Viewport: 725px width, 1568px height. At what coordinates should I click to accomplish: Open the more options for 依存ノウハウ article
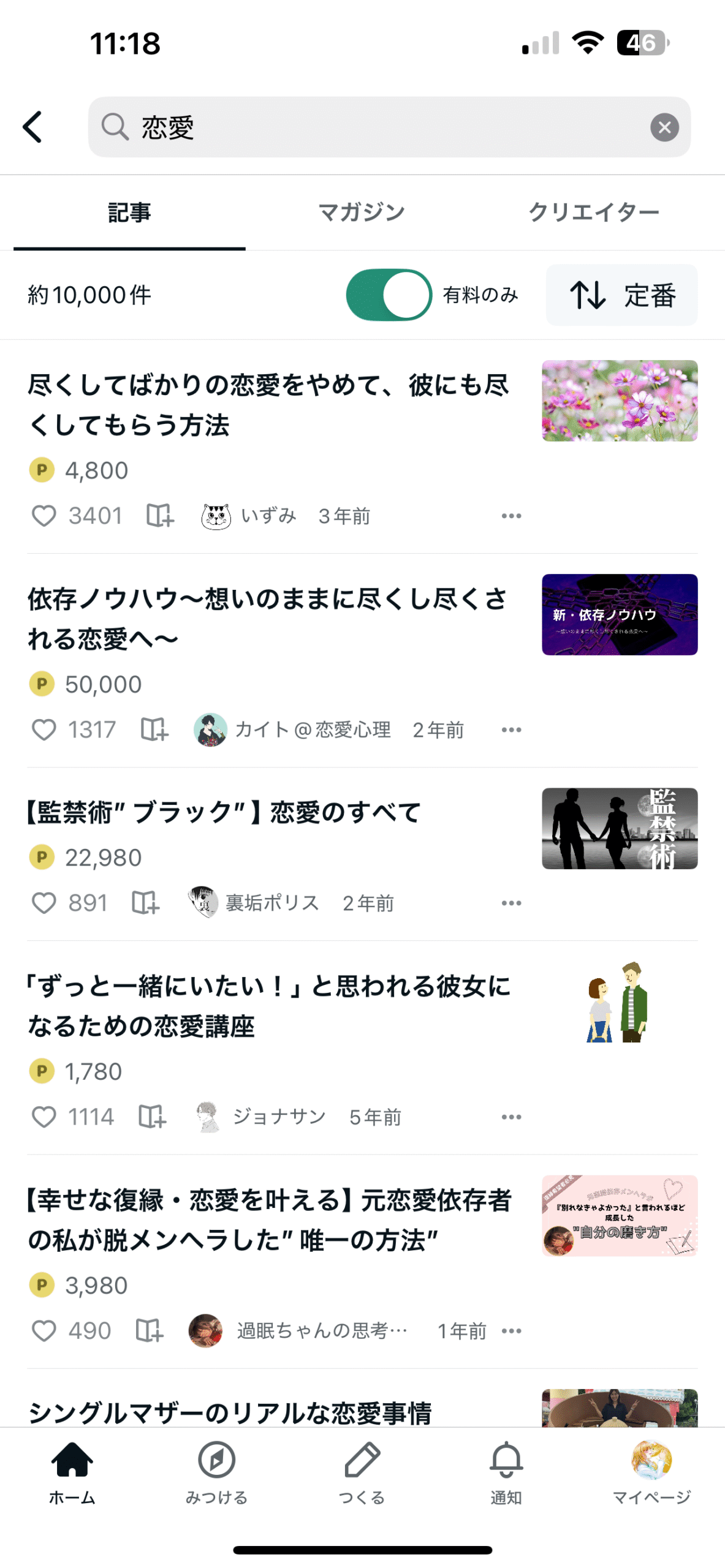coord(511,729)
